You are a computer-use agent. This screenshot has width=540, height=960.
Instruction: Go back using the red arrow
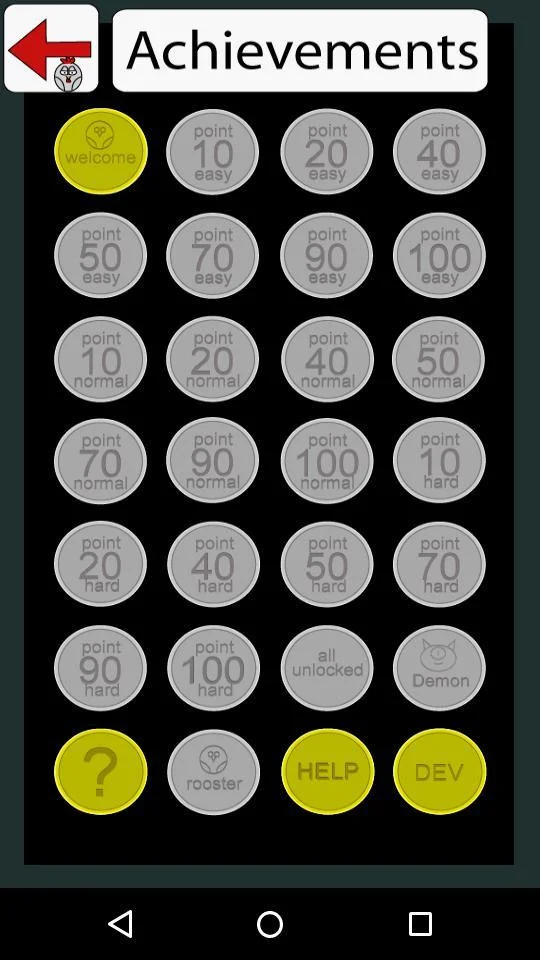tap(51, 48)
